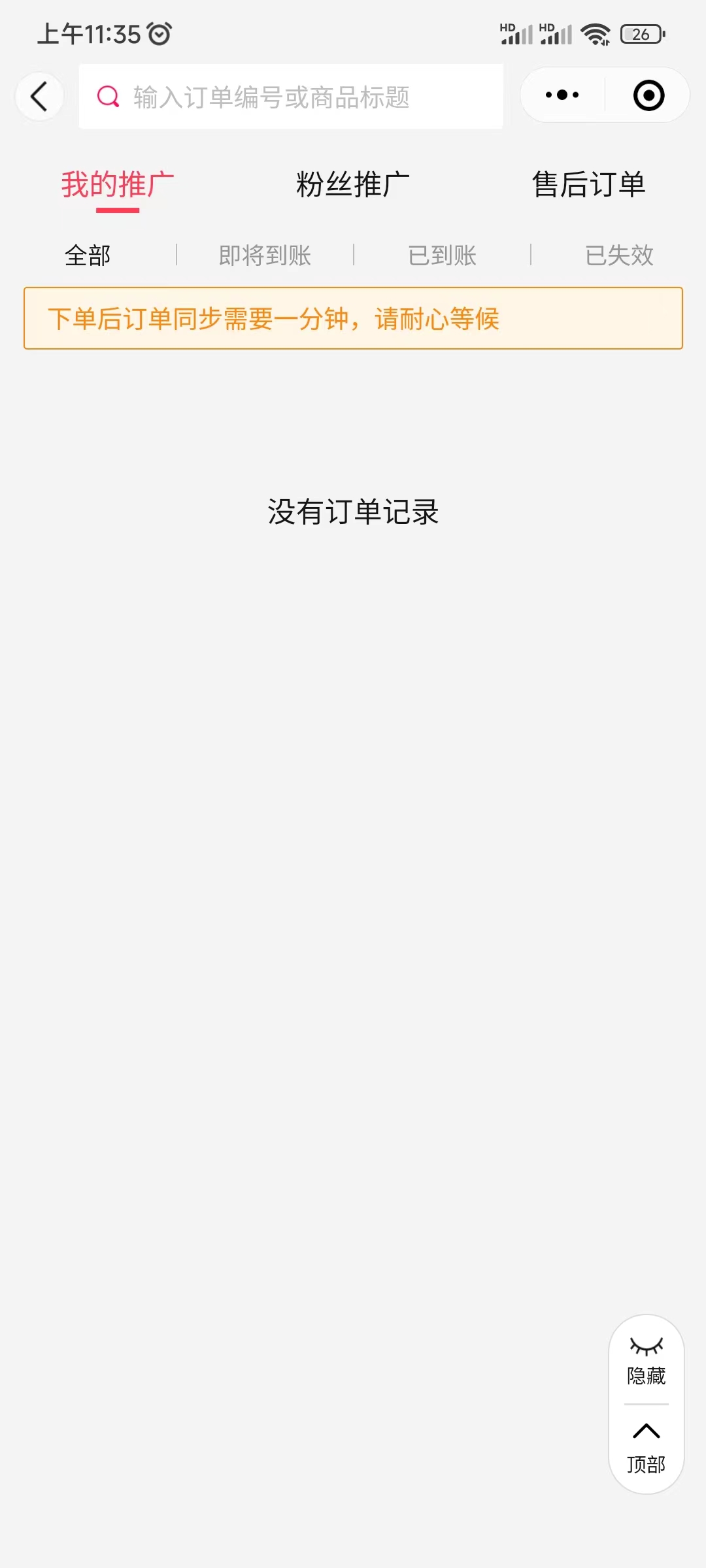Tap the circular capsule close icon
The width and height of the screenshot is (706, 1568).
tap(647, 95)
